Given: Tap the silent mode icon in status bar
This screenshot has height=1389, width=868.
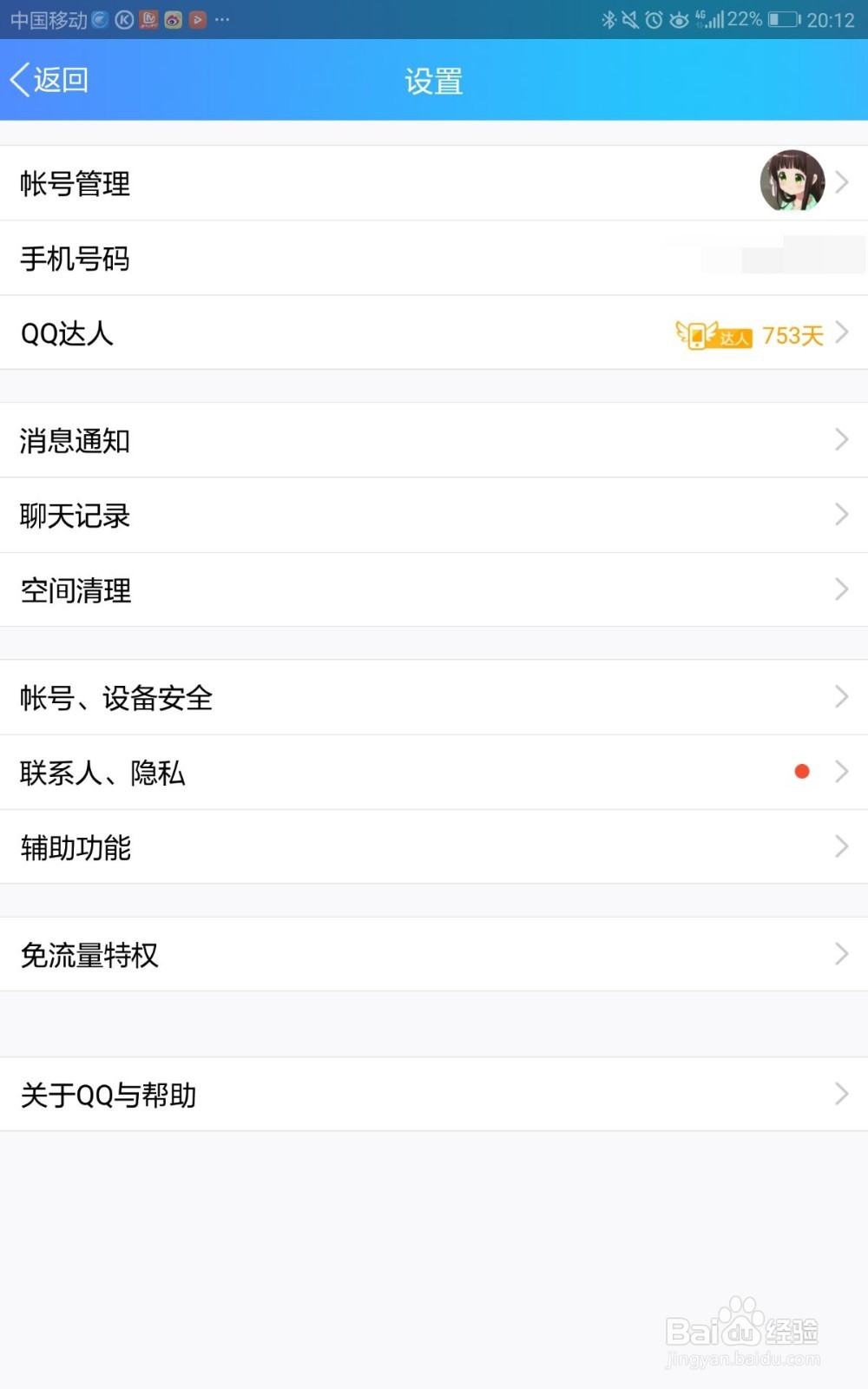Looking at the screenshot, I should click(x=631, y=19).
